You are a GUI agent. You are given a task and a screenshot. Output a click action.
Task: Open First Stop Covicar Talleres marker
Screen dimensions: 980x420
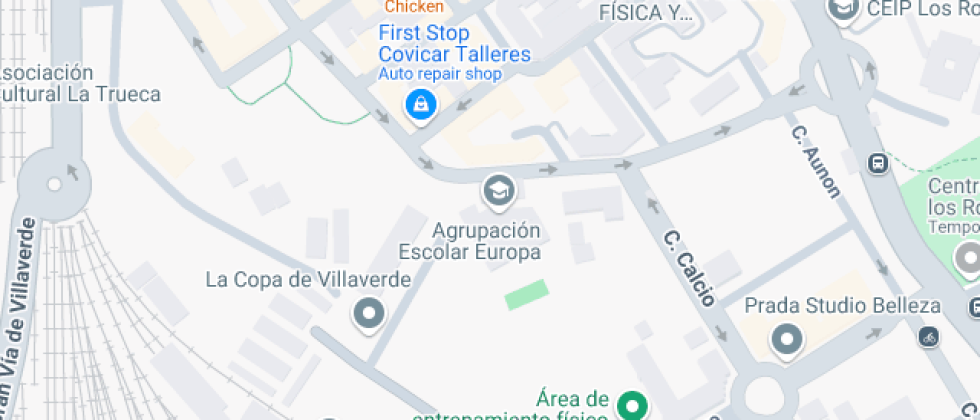coord(421,104)
